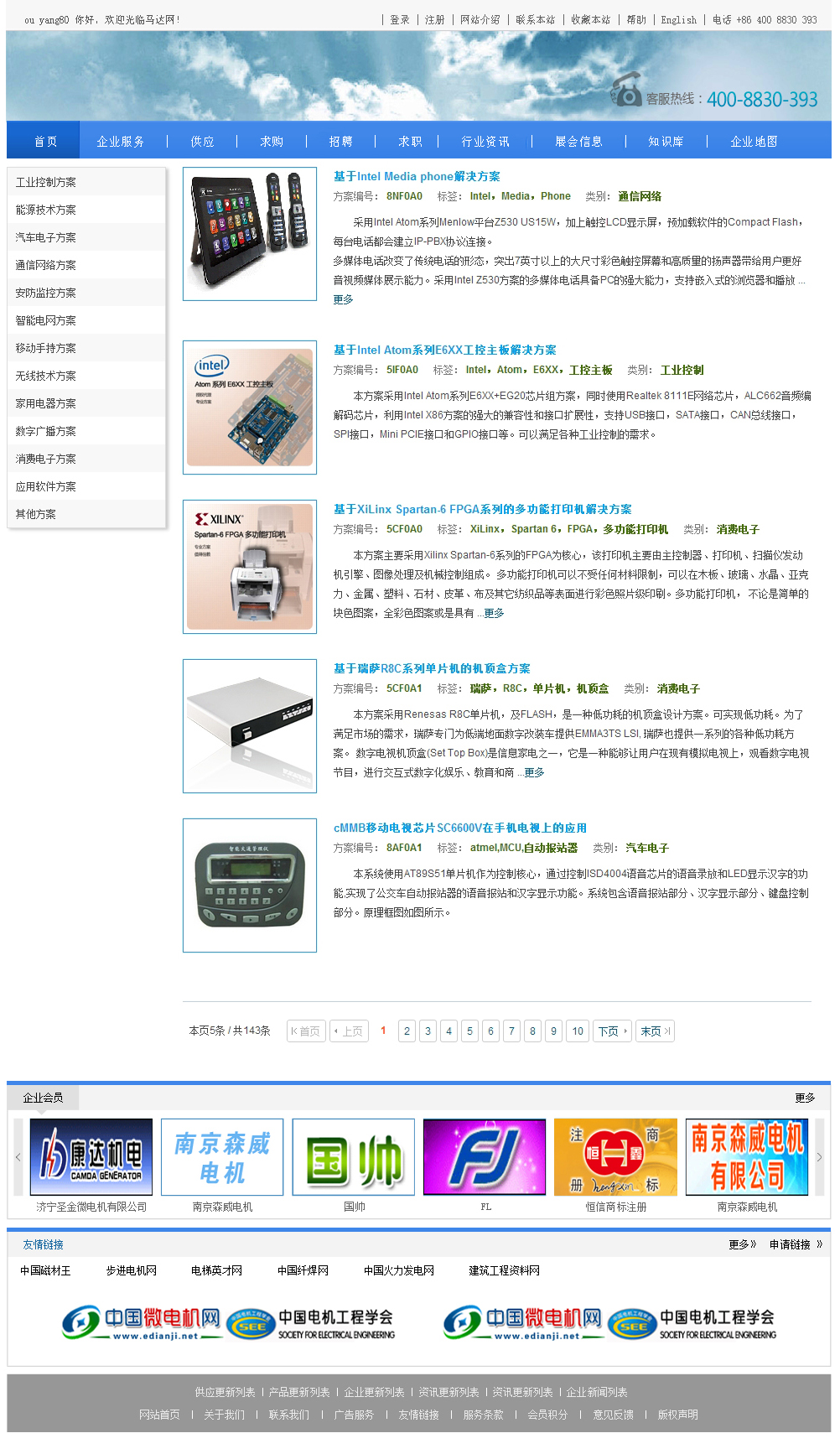
Task: Open 基于Intel Media phone解决方案 article
Action: click(417, 176)
